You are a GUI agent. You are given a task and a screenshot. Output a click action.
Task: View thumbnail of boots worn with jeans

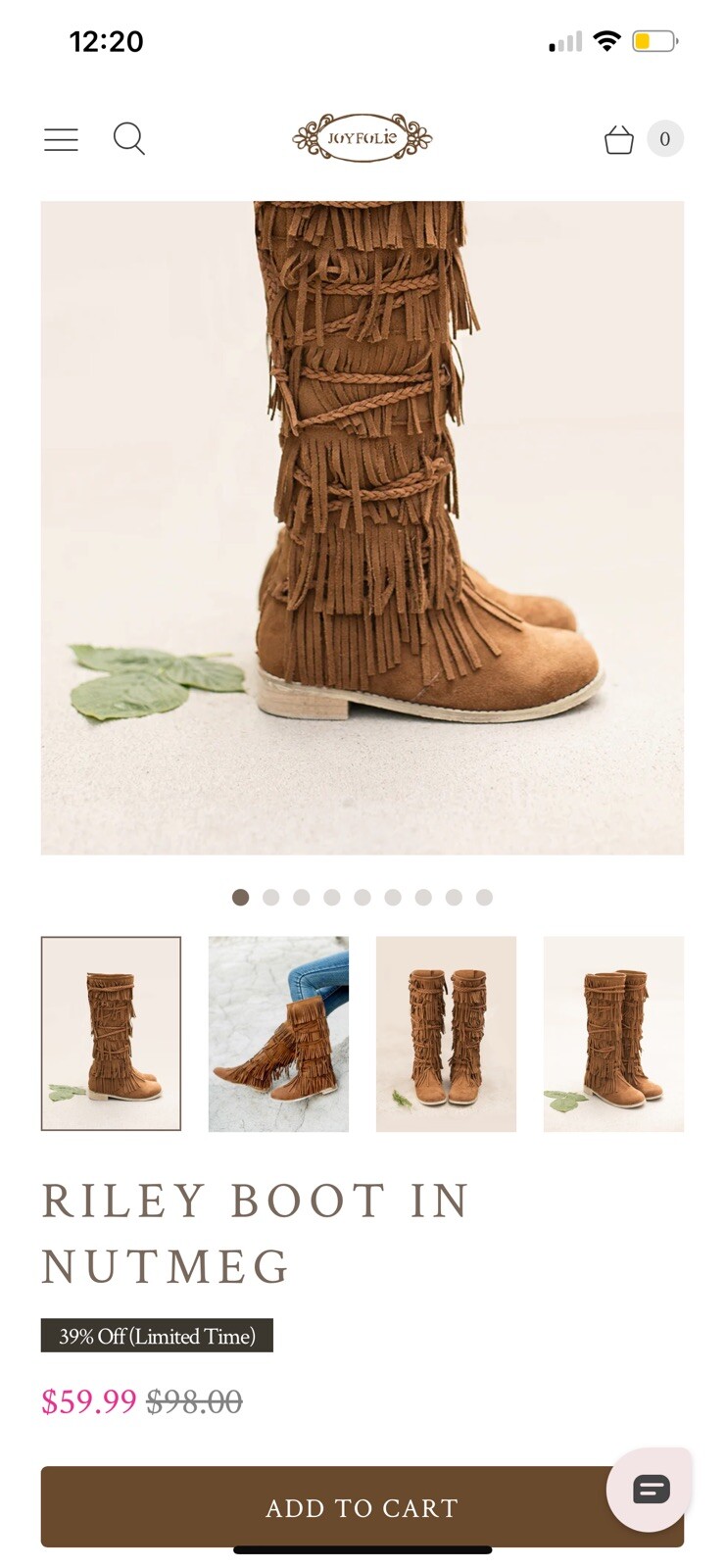278,1033
